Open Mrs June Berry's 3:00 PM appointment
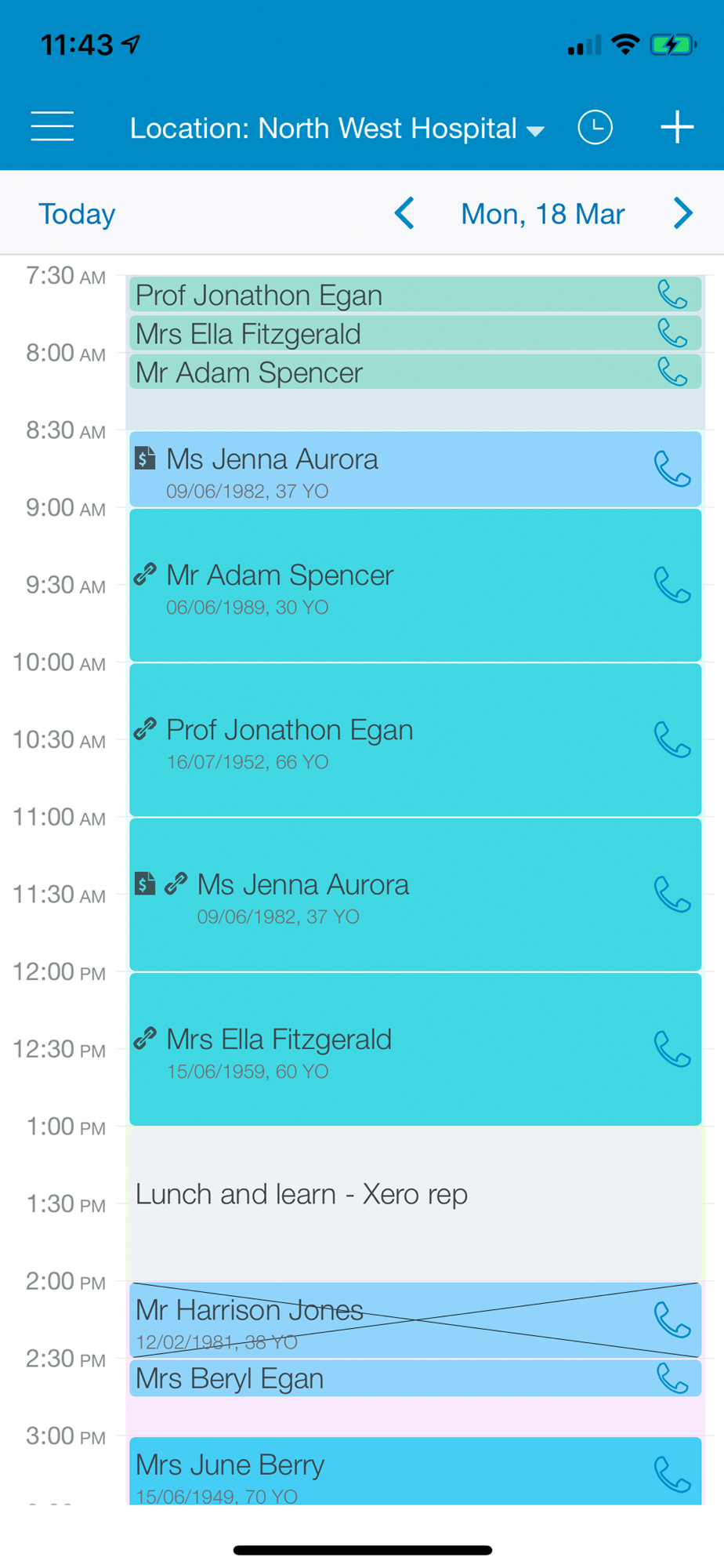Viewport: 724px width, 1568px height. (376, 1471)
